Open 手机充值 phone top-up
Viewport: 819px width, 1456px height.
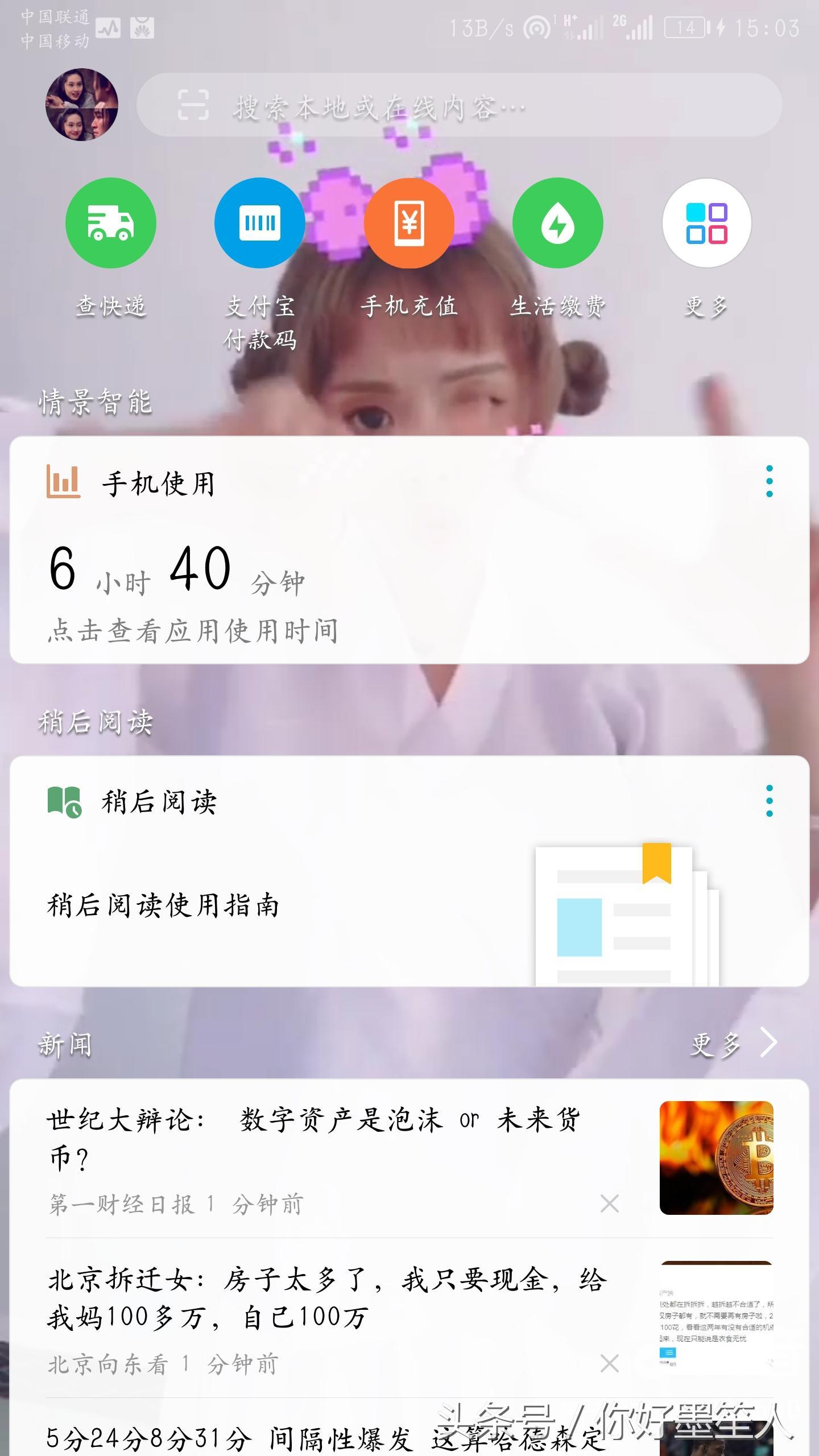[x=409, y=223]
